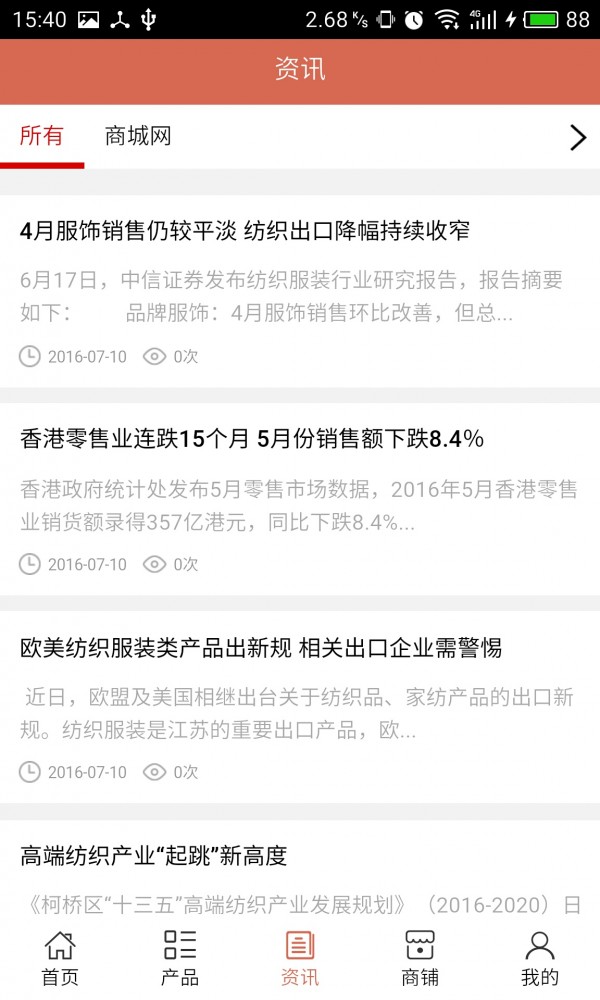The height and width of the screenshot is (1000, 600).
Task: Open the 商铺 tab
Action: pos(420,959)
